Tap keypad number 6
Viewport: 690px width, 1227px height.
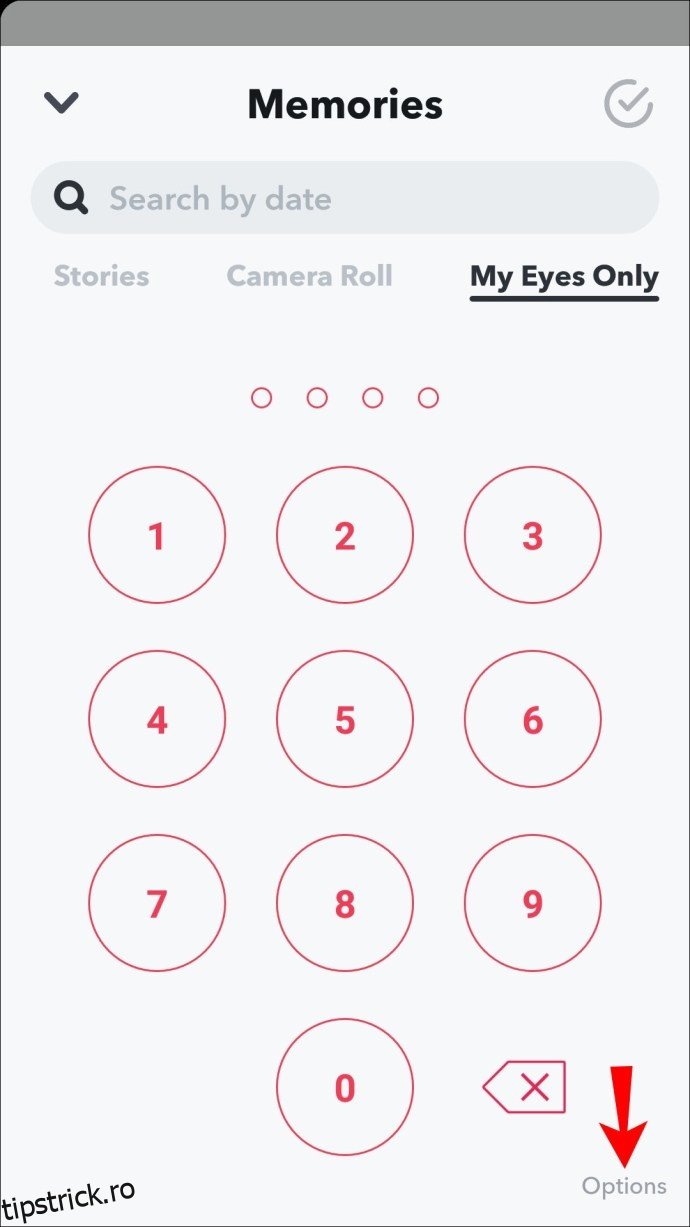(x=533, y=720)
